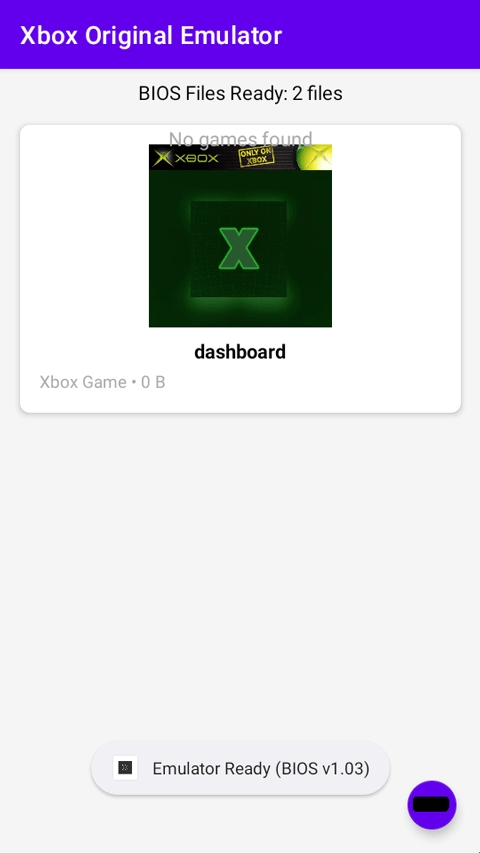Screen dimensions: 480x853
Task: Tap the purple floating action button
Action: click(x=432, y=805)
